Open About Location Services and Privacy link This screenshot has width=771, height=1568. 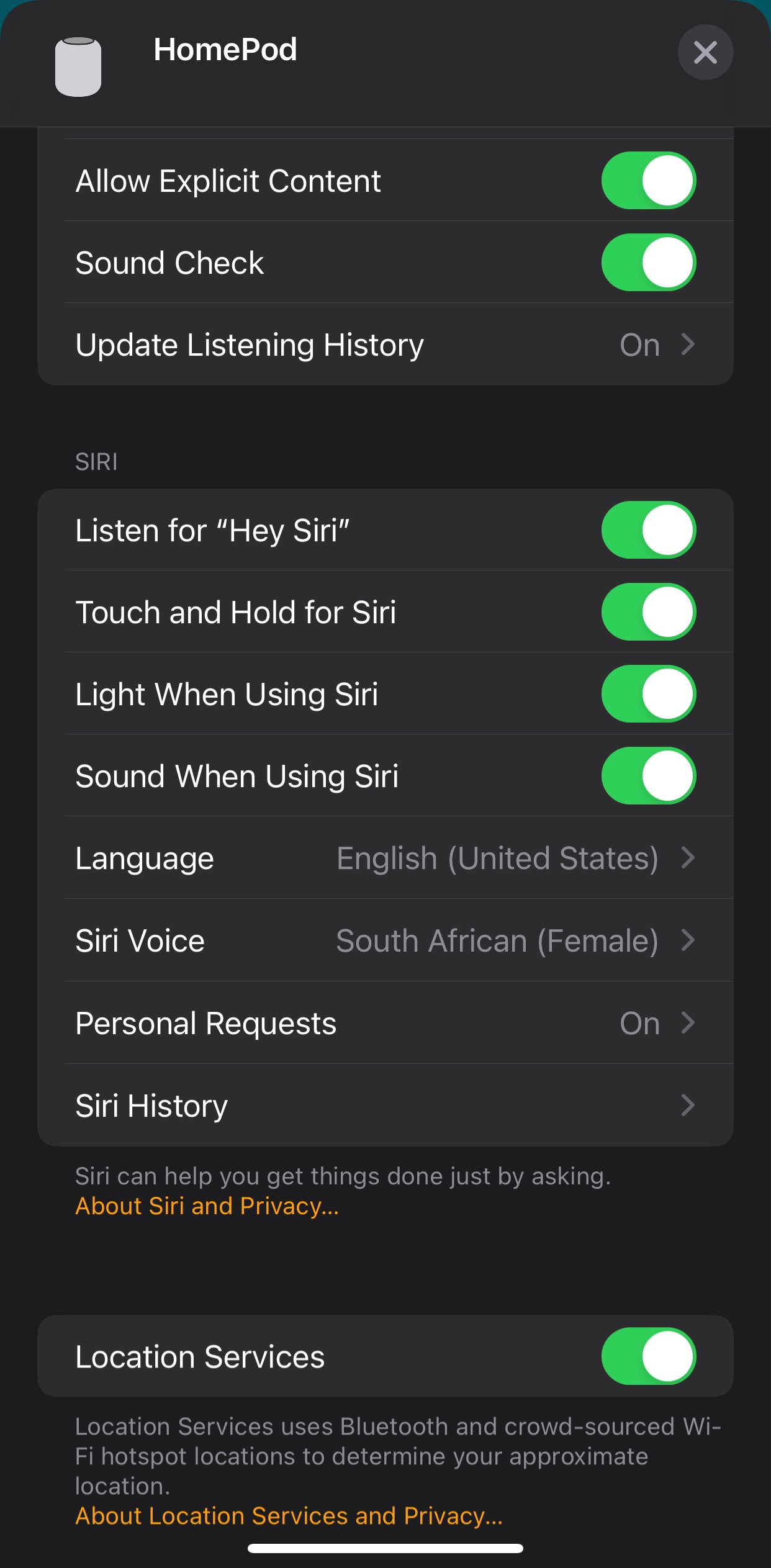coord(289,1516)
